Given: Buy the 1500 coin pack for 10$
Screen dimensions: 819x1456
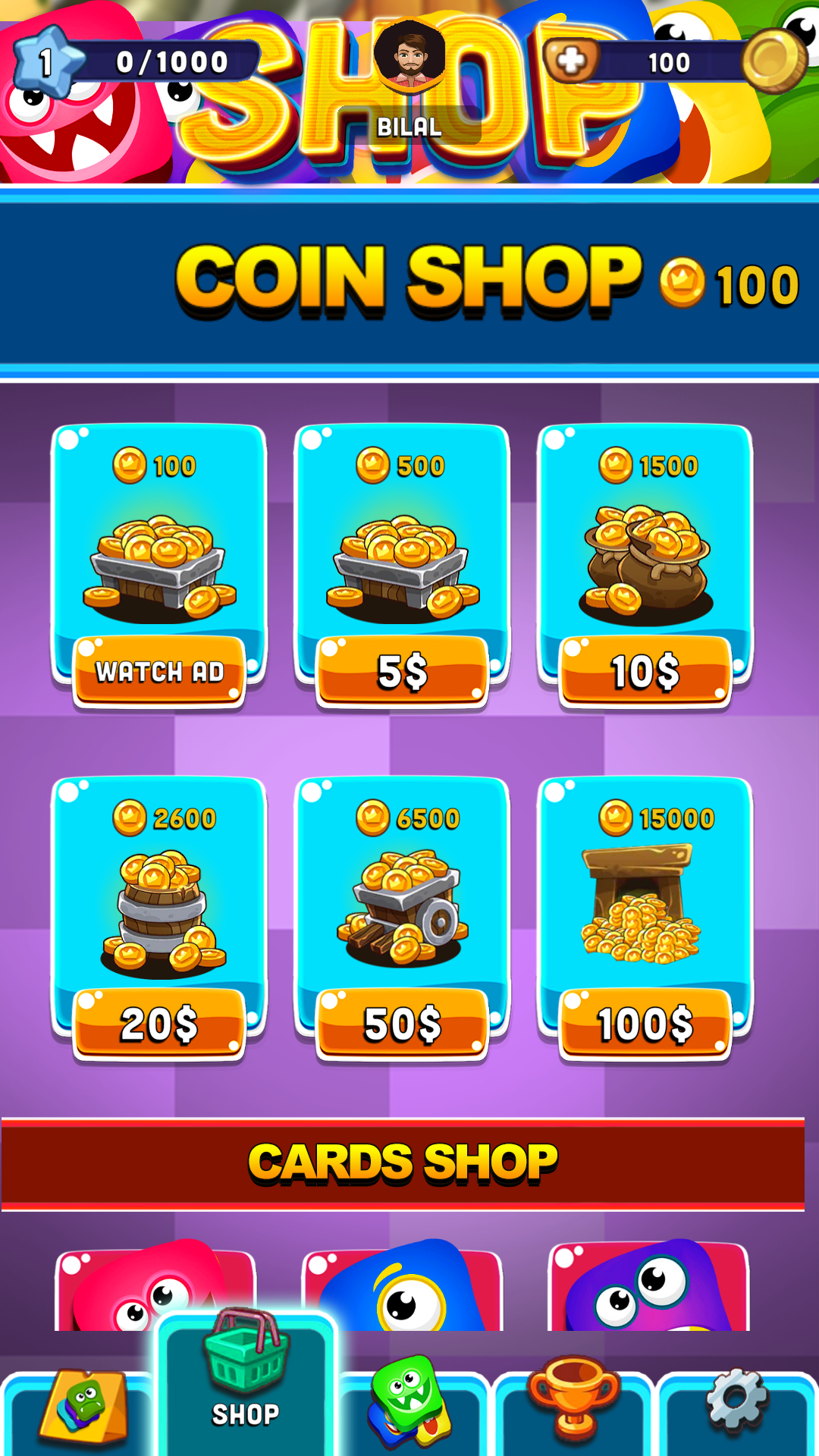Looking at the screenshot, I should point(645,671).
